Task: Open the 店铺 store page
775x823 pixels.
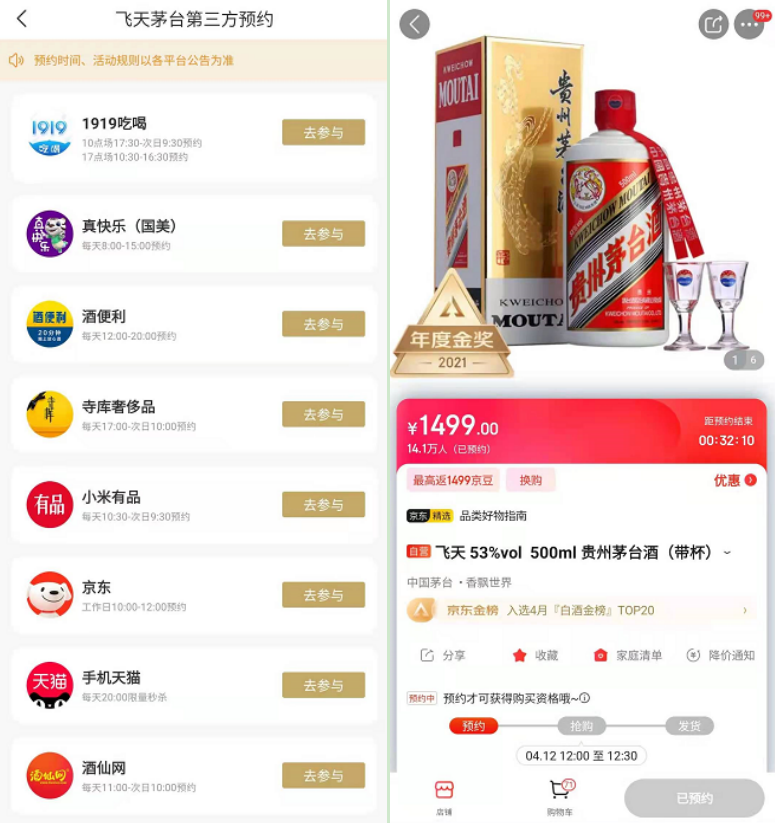Action: (x=444, y=797)
